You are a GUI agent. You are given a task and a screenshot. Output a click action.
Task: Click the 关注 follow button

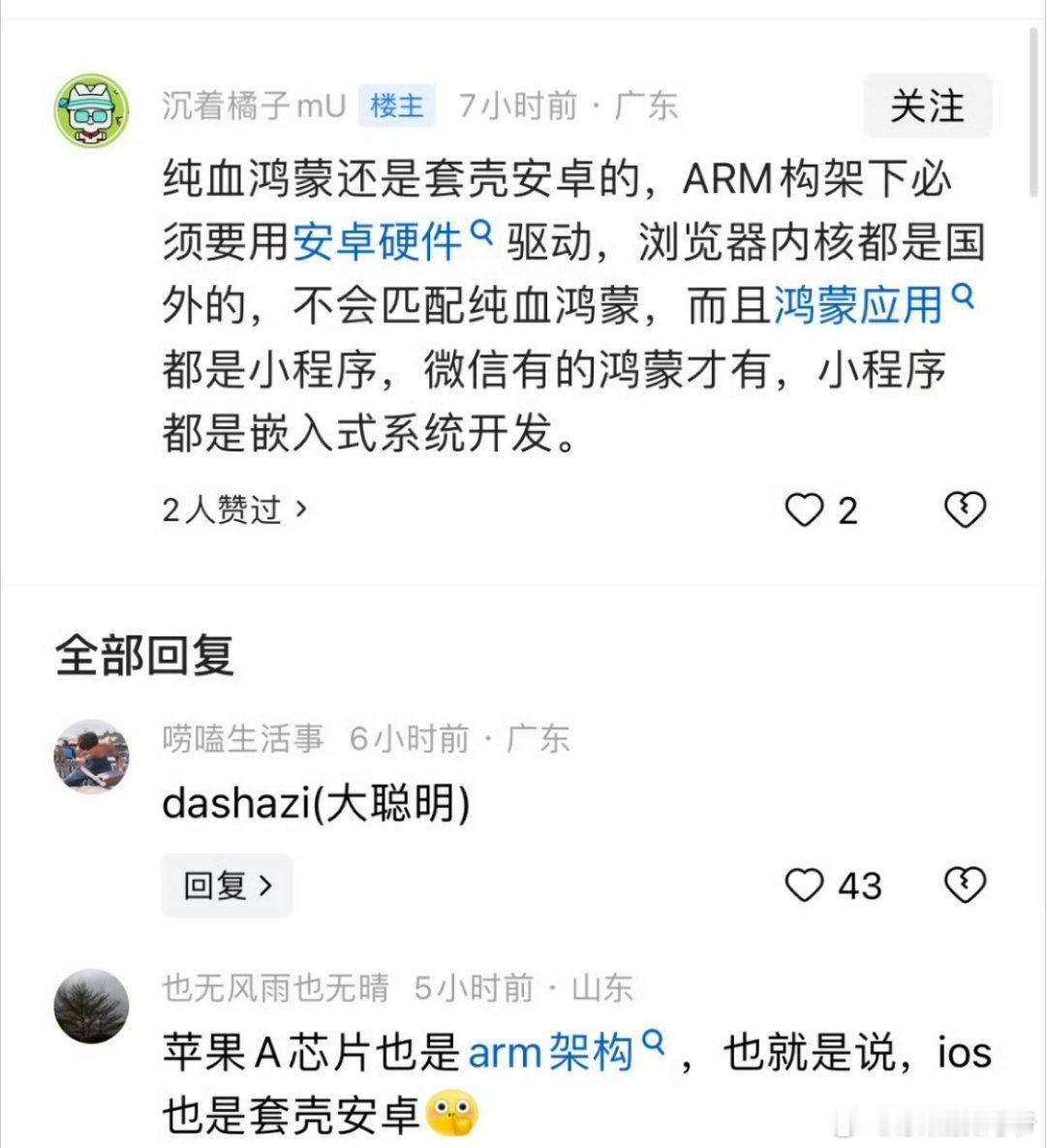tap(927, 107)
